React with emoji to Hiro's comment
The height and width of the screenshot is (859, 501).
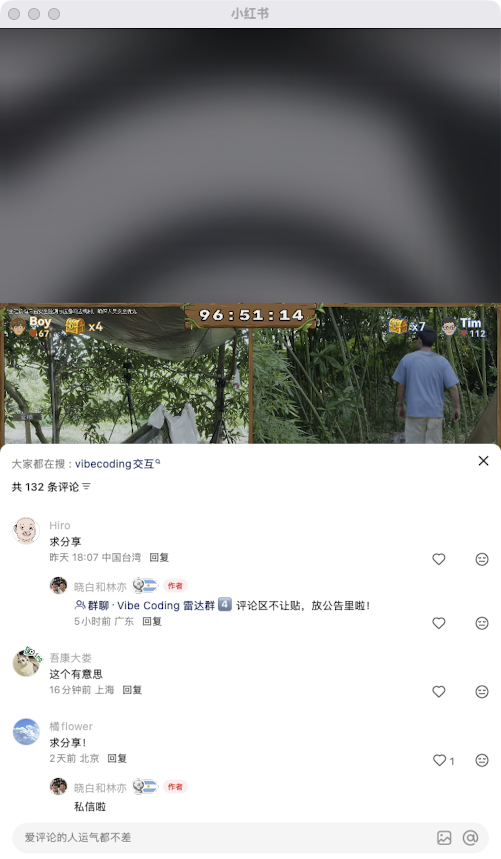[482, 559]
